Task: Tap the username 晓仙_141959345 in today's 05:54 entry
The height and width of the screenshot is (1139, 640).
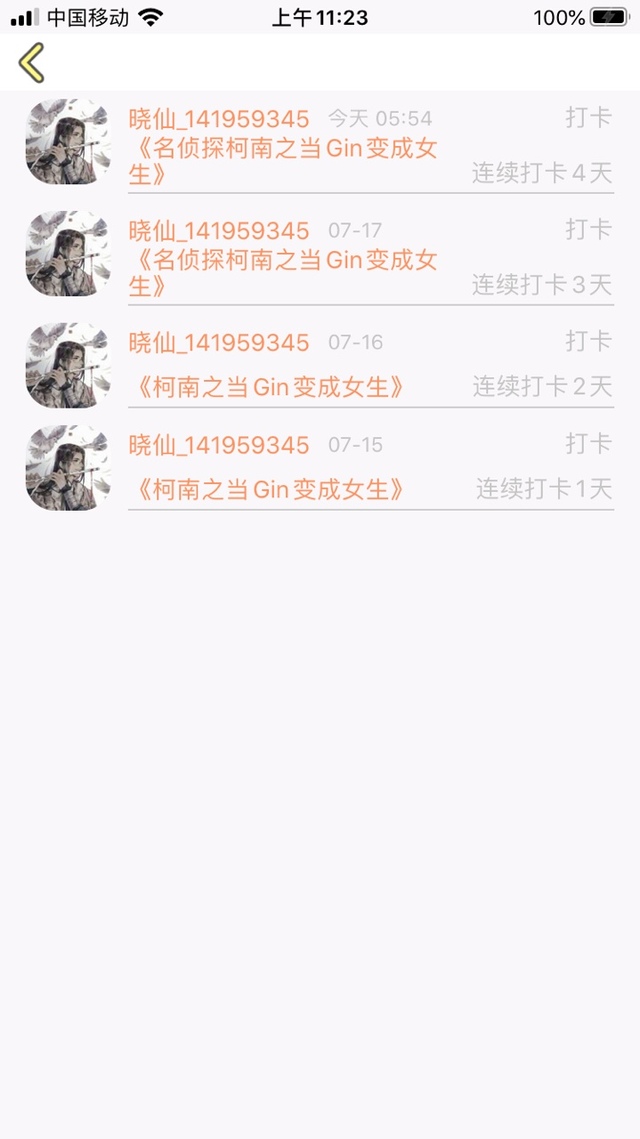Action: tap(219, 119)
